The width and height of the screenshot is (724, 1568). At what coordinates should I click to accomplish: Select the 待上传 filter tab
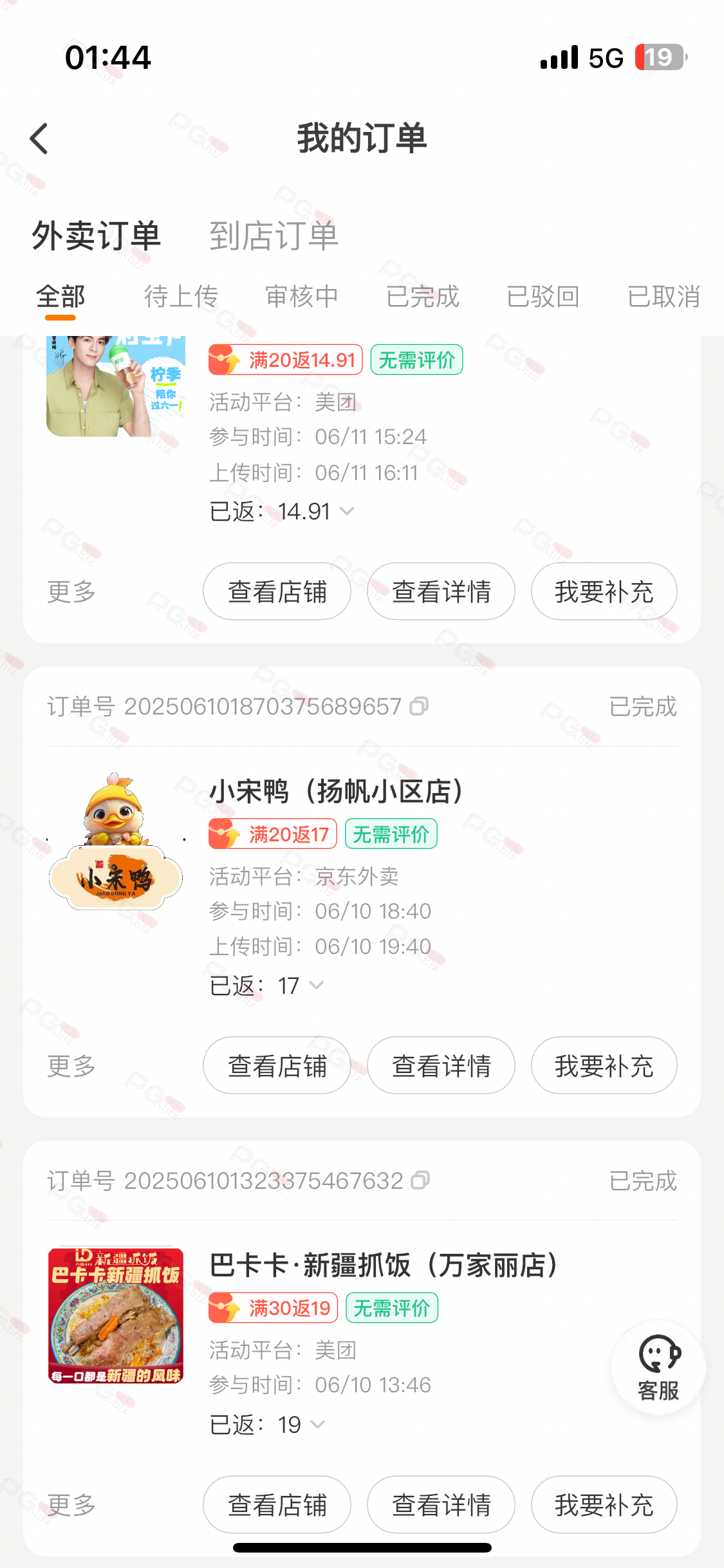181,297
